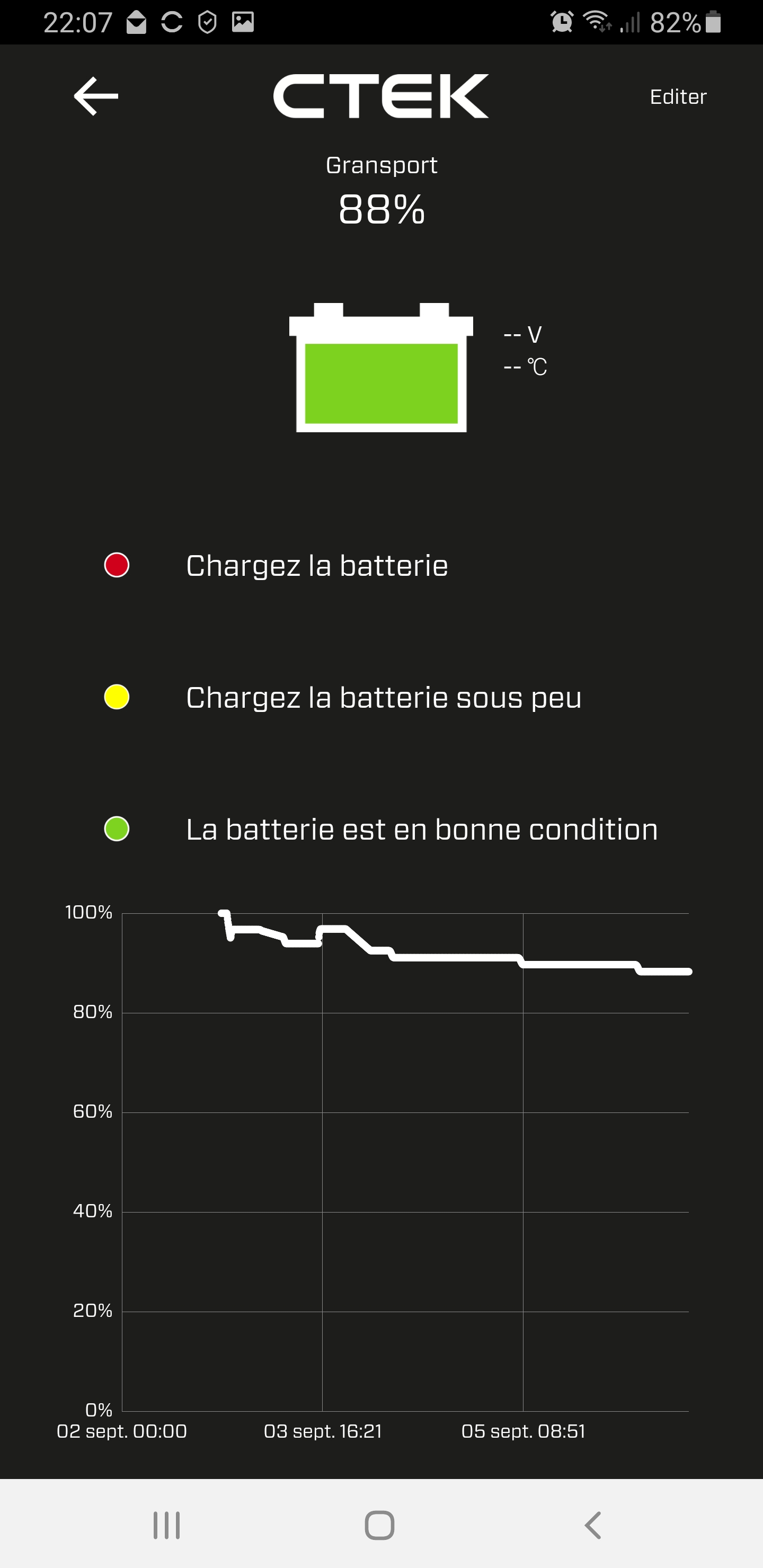Tap Editer to edit the battery
Screen dimensions: 763x1568
pyautogui.click(x=678, y=97)
